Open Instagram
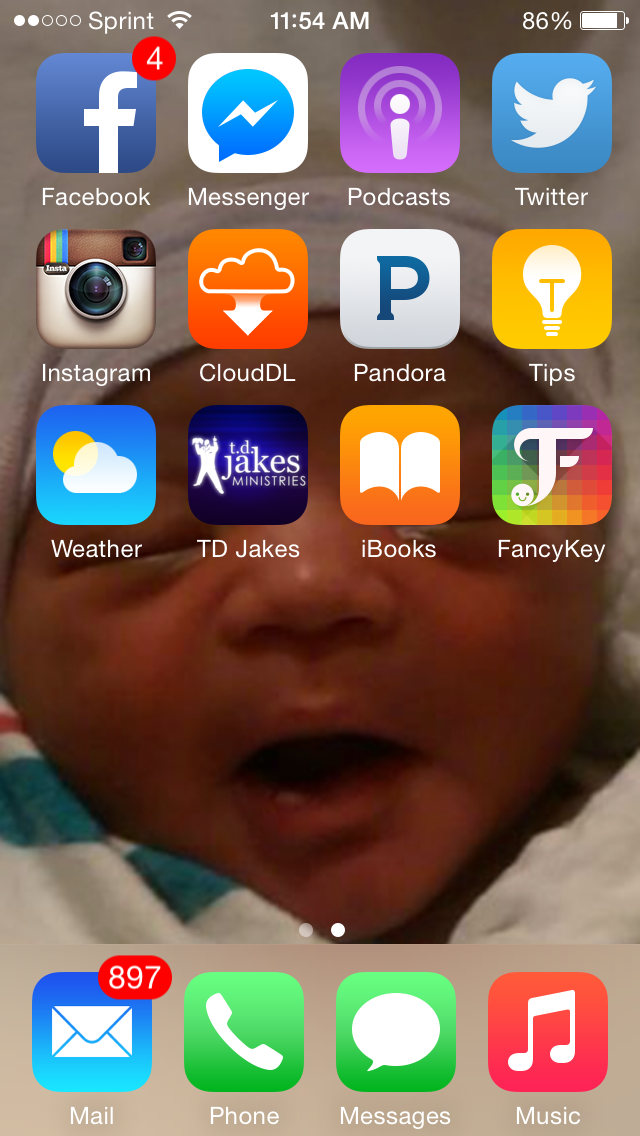The image size is (640, 1136). pyautogui.click(x=96, y=290)
